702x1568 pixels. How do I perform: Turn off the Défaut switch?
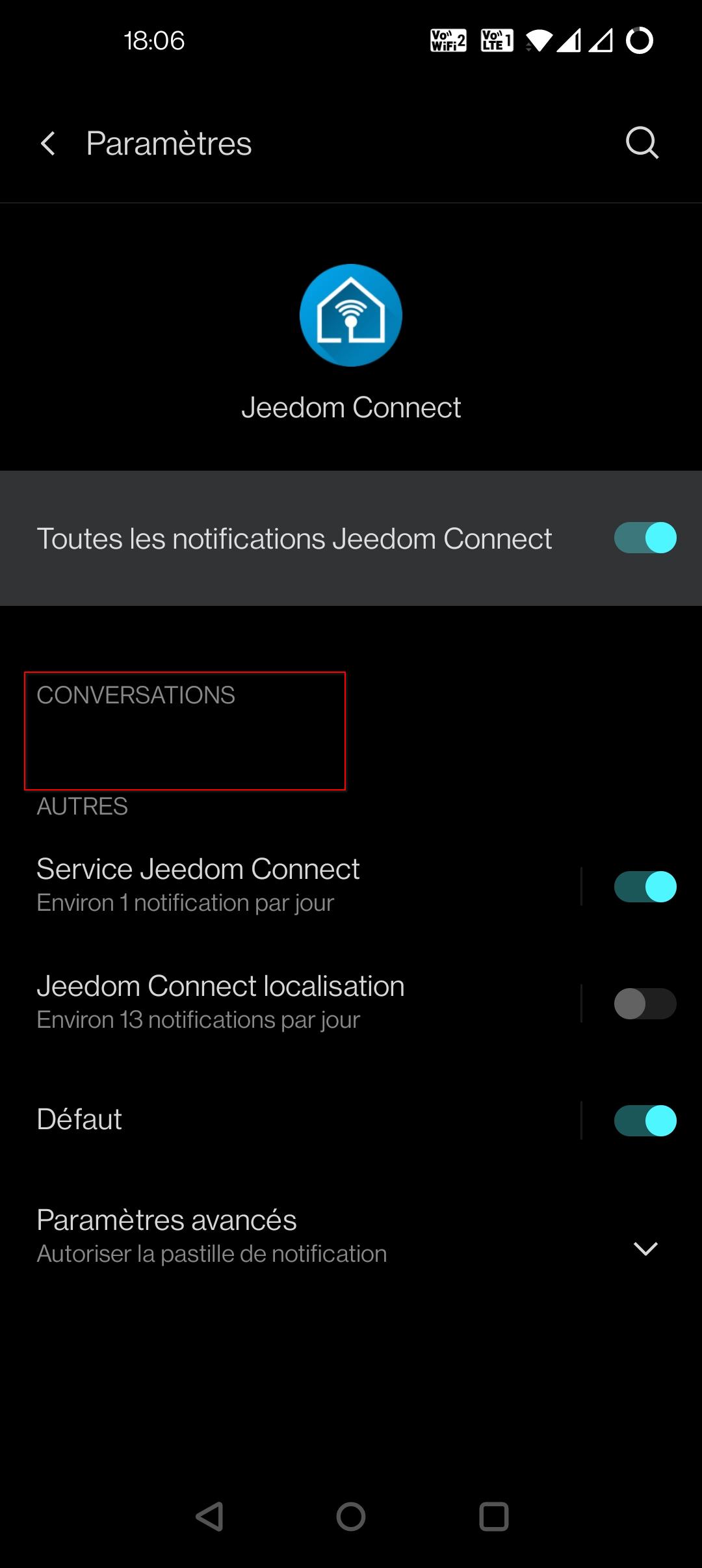coord(645,1121)
